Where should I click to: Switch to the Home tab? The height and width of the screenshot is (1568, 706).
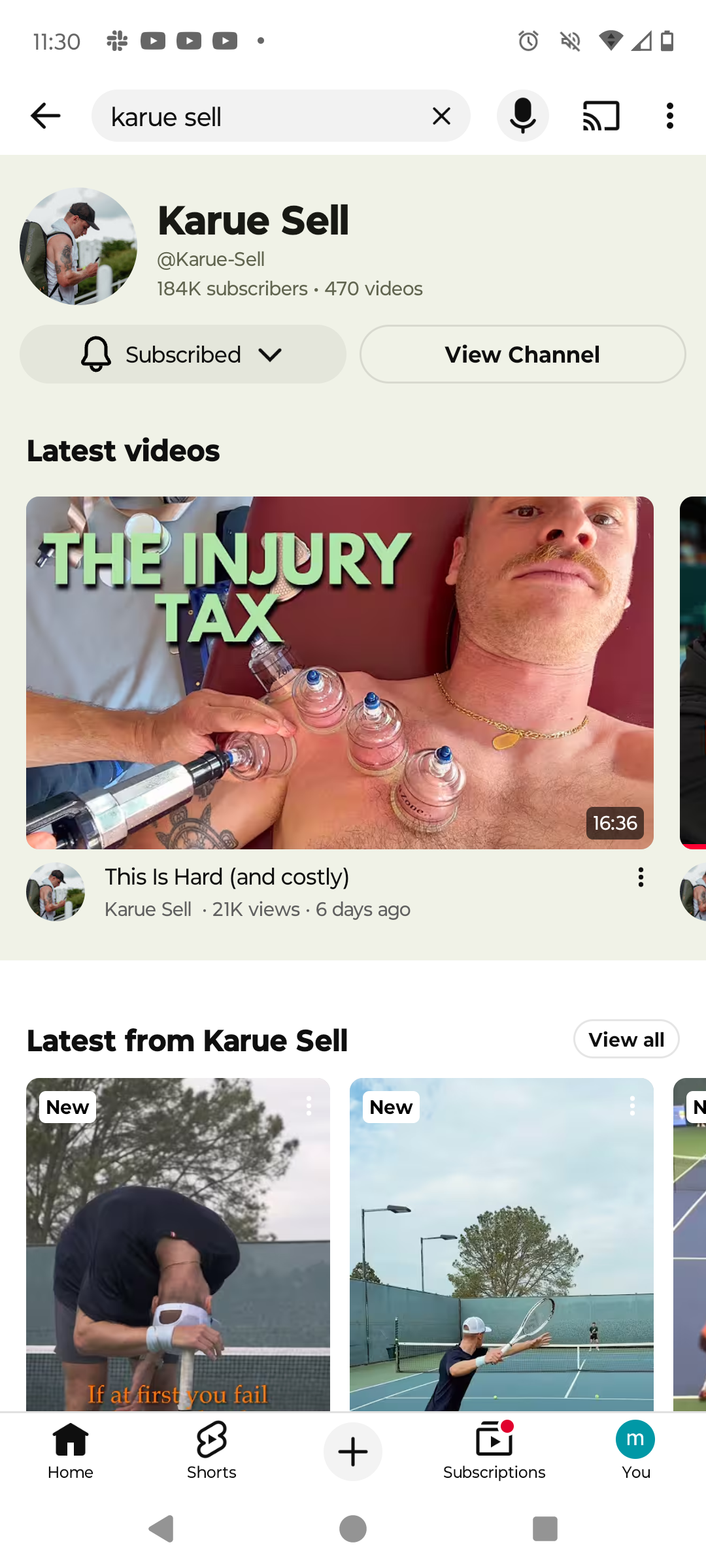coord(71,1452)
